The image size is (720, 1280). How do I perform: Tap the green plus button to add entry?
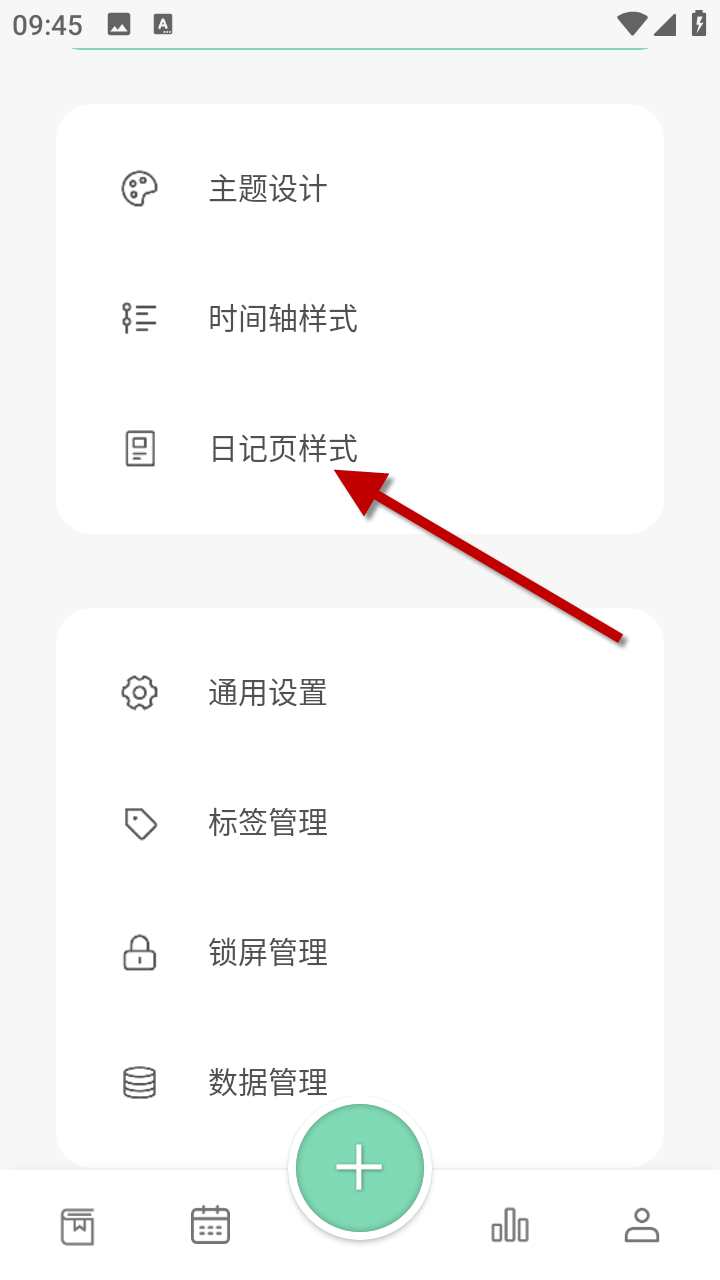pyautogui.click(x=360, y=1167)
